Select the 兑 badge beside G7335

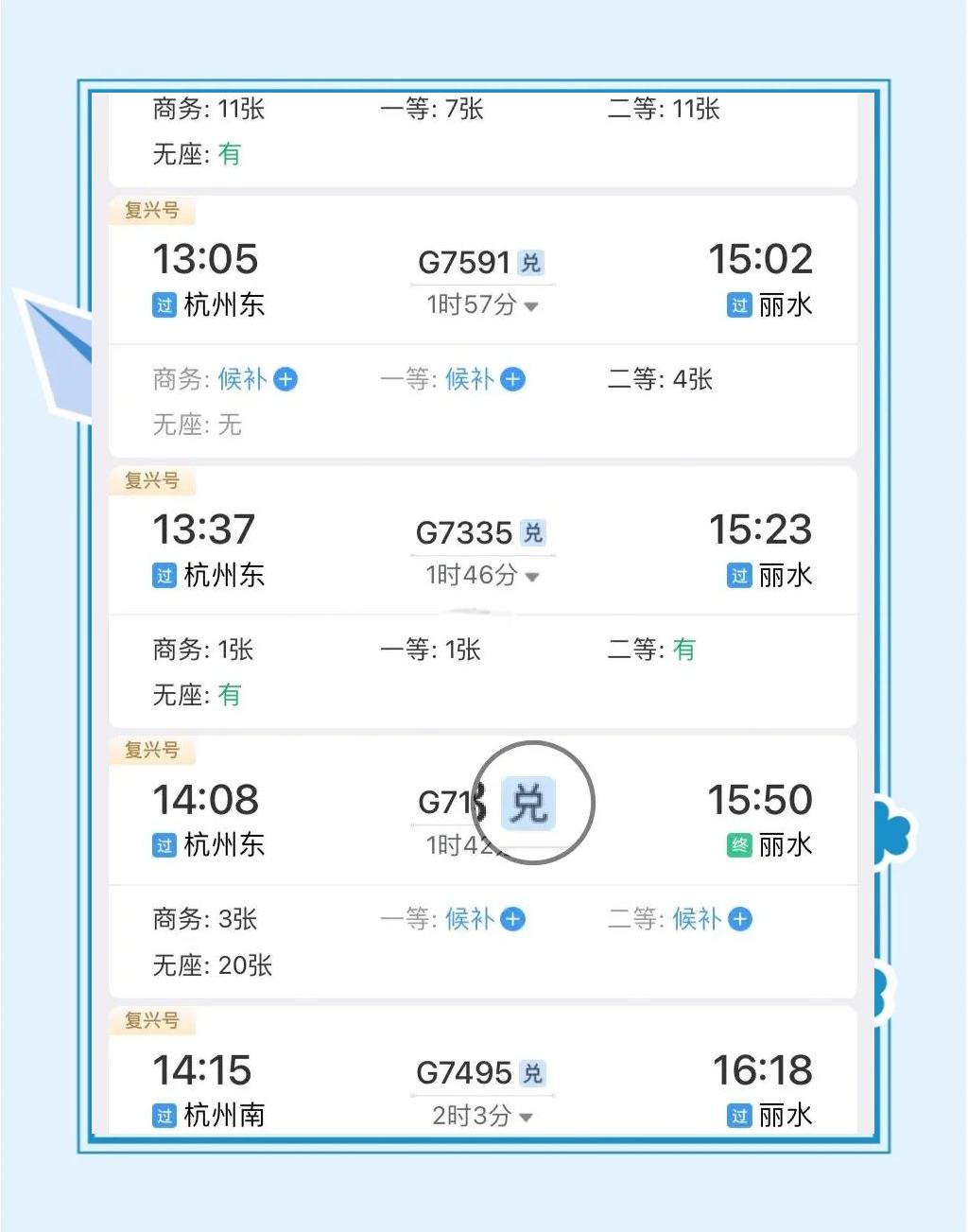[x=534, y=532]
